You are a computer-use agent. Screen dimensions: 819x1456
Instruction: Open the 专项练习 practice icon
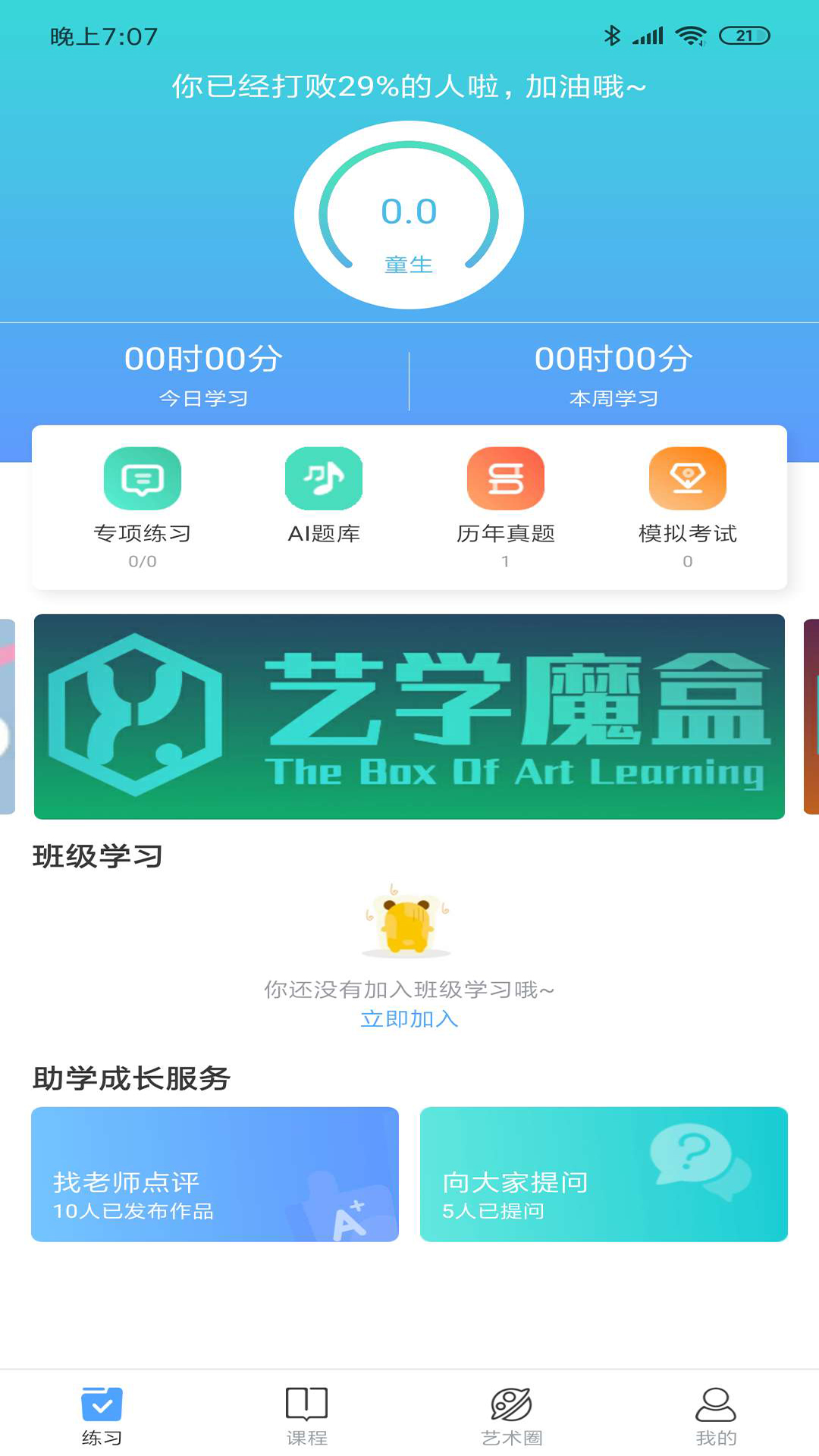click(143, 479)
